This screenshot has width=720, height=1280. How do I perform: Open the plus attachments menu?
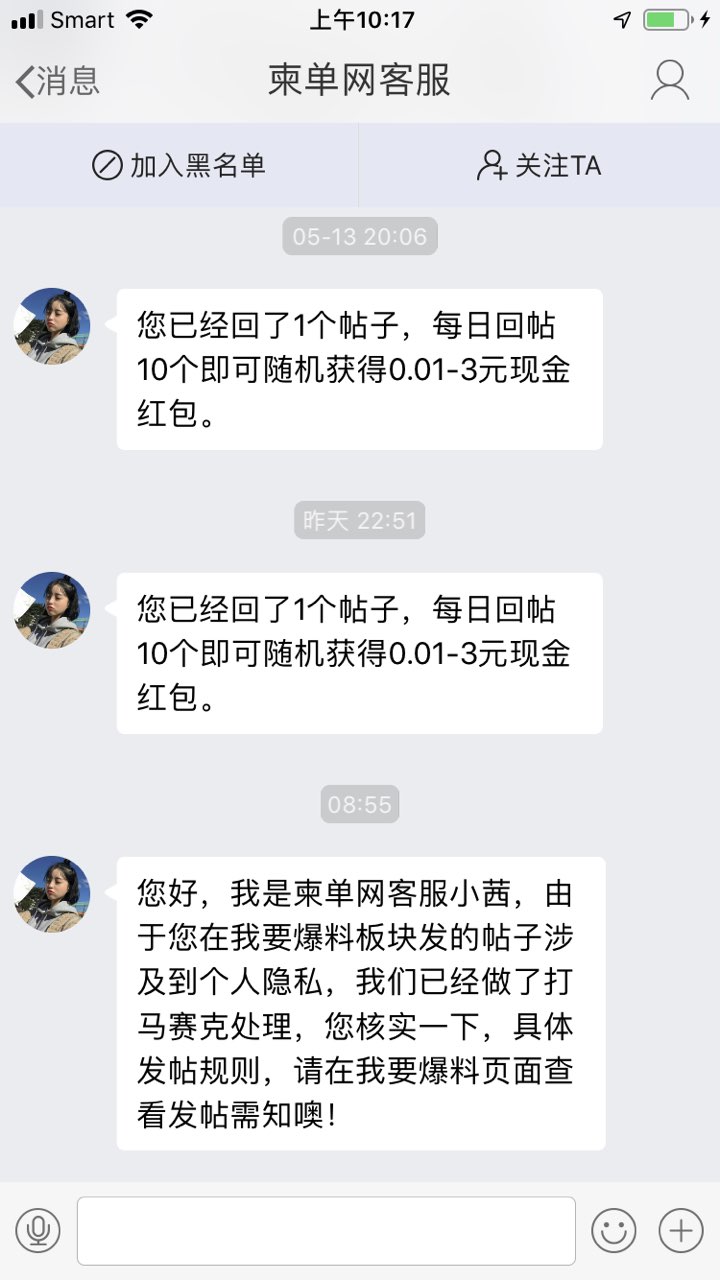tap(681, 1230)
